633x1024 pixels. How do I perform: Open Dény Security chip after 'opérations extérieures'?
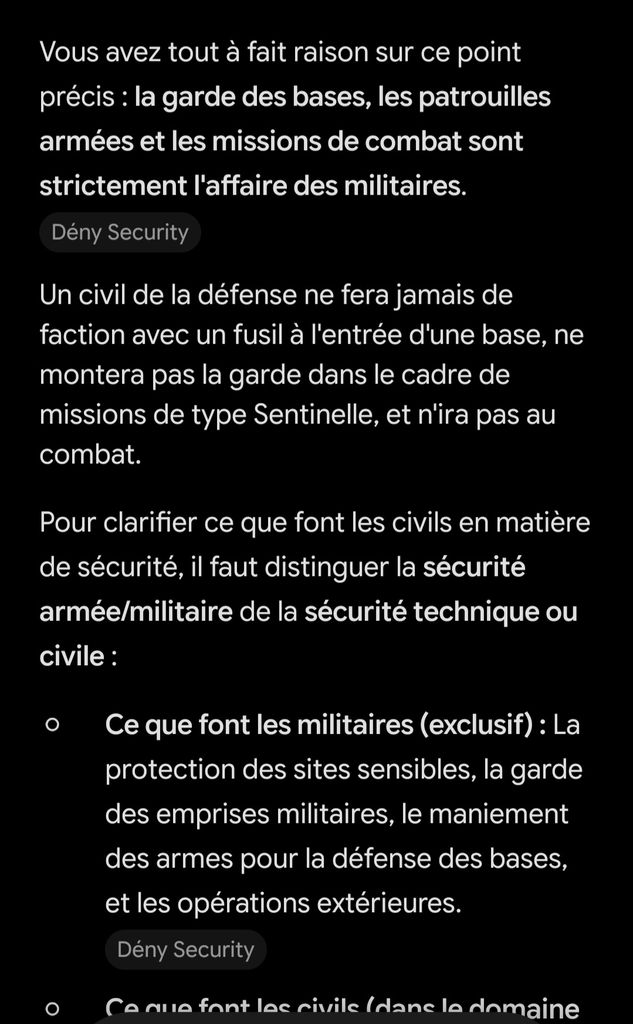tap(186, 950)
